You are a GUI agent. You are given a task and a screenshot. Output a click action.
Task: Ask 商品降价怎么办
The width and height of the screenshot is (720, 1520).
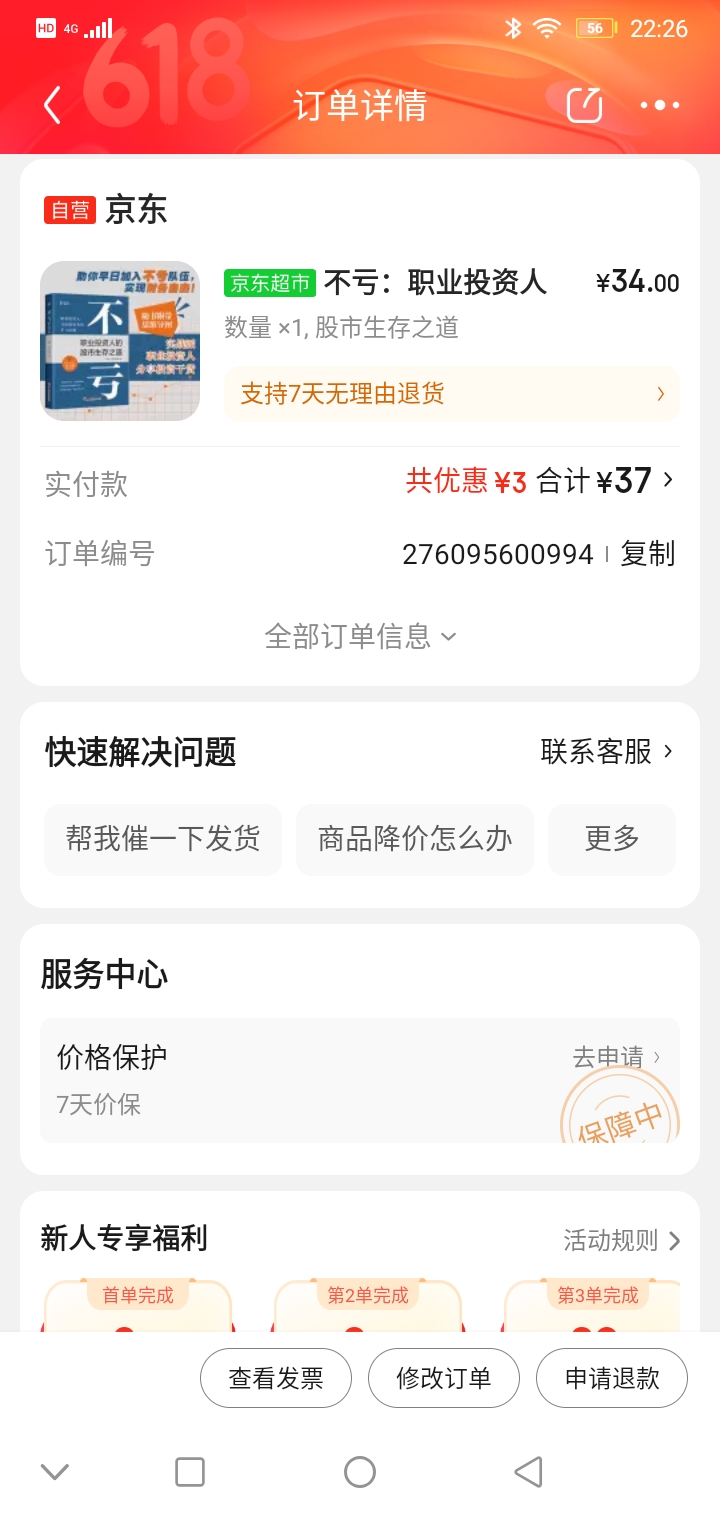pos(415,839)
